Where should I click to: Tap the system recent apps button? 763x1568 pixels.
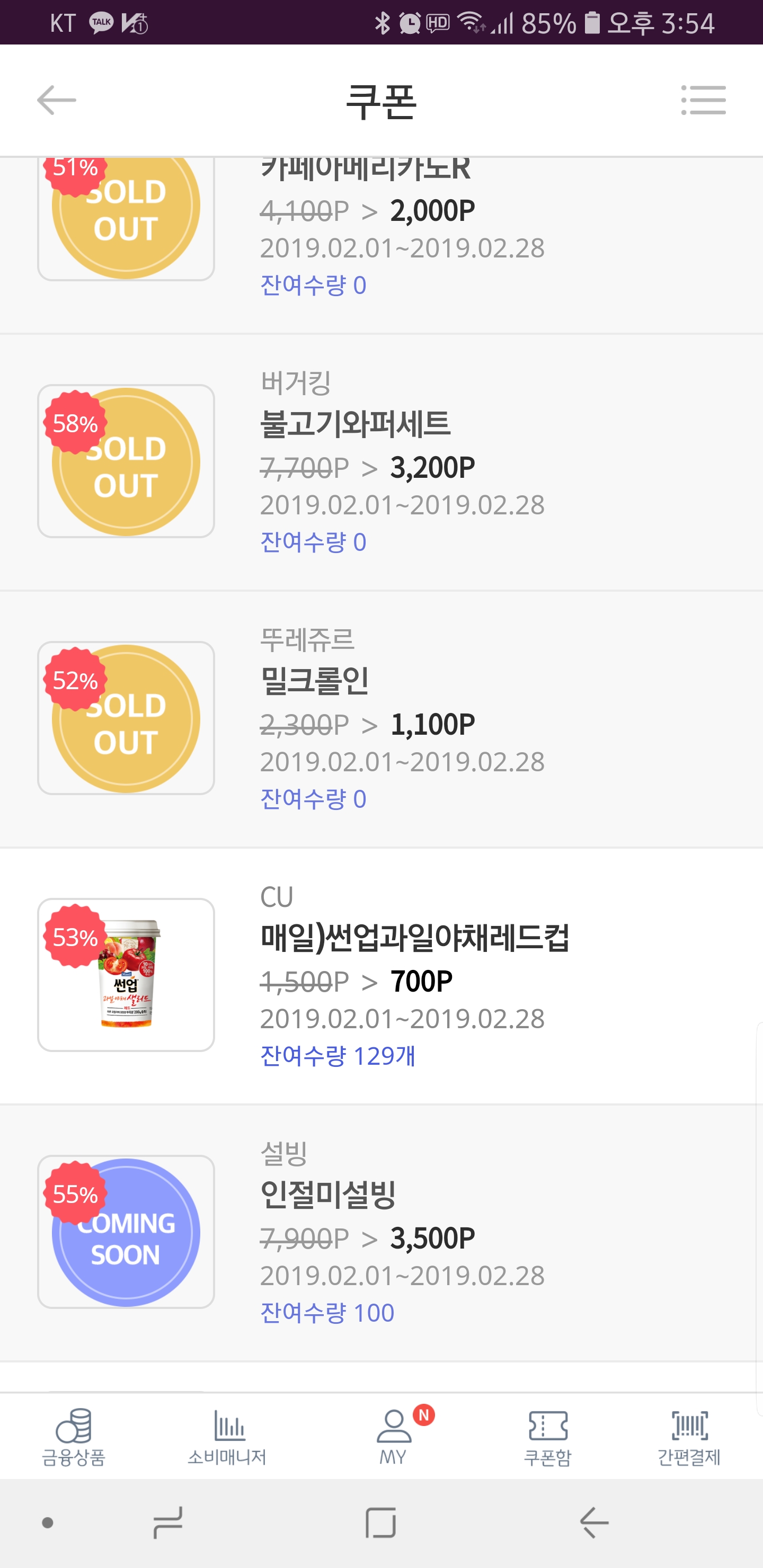coord(167,1523)
